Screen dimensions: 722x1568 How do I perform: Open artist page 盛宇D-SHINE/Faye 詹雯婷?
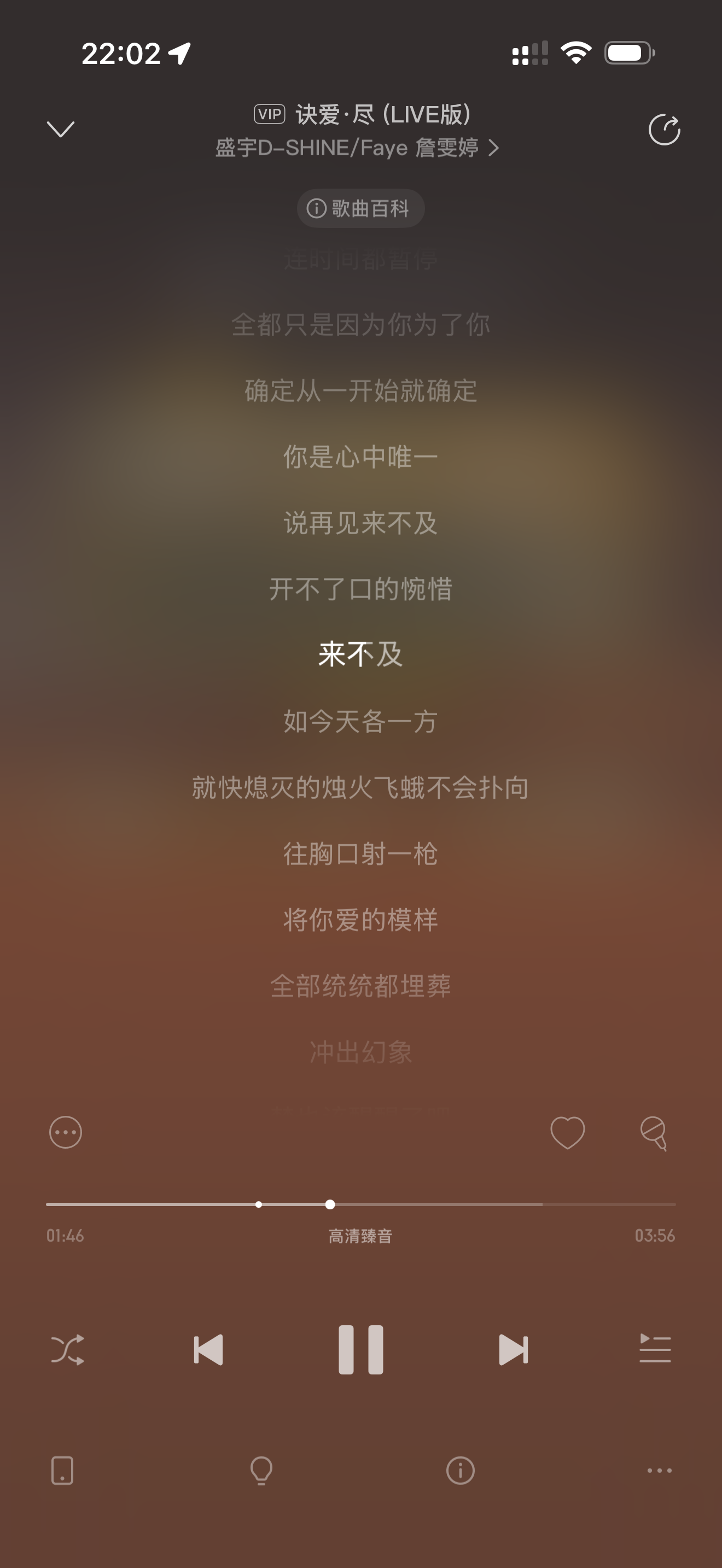(357, 148)
